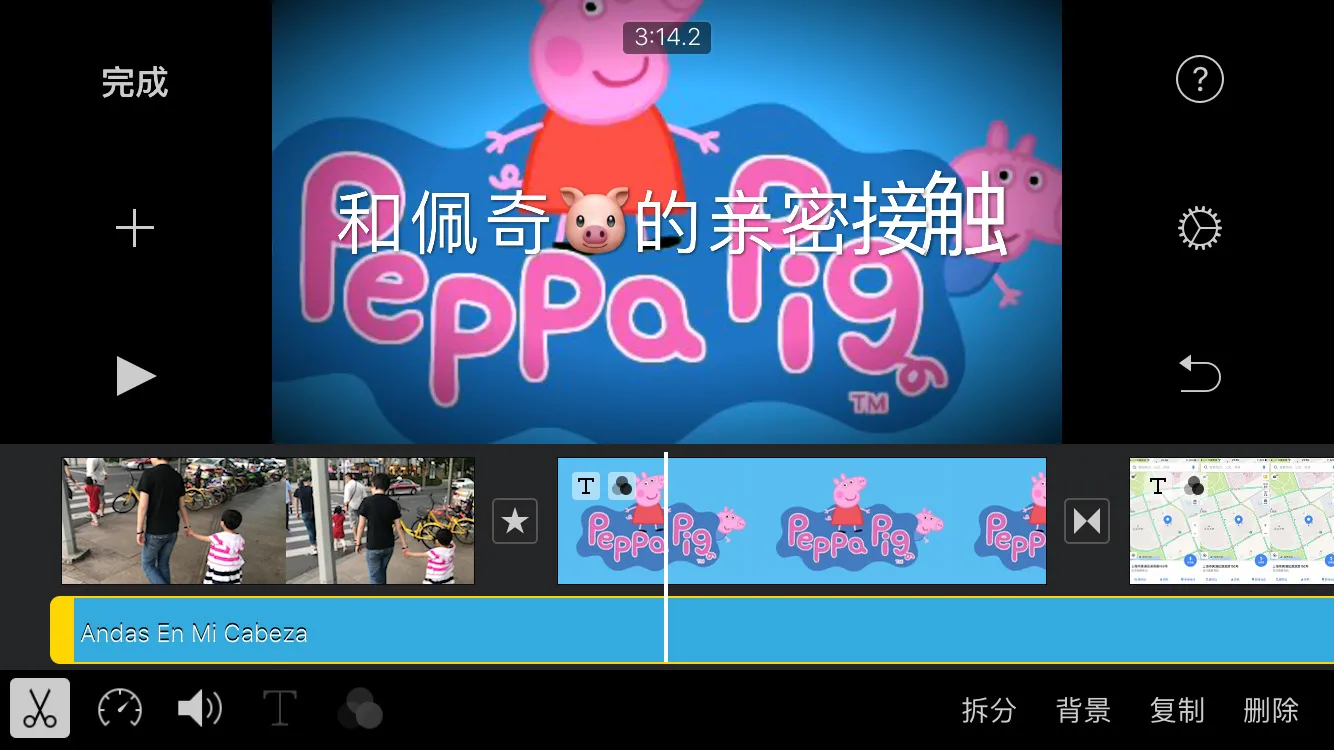Open the filters tool
This screenshot has width=1334, height=750.
coord(360,709)
